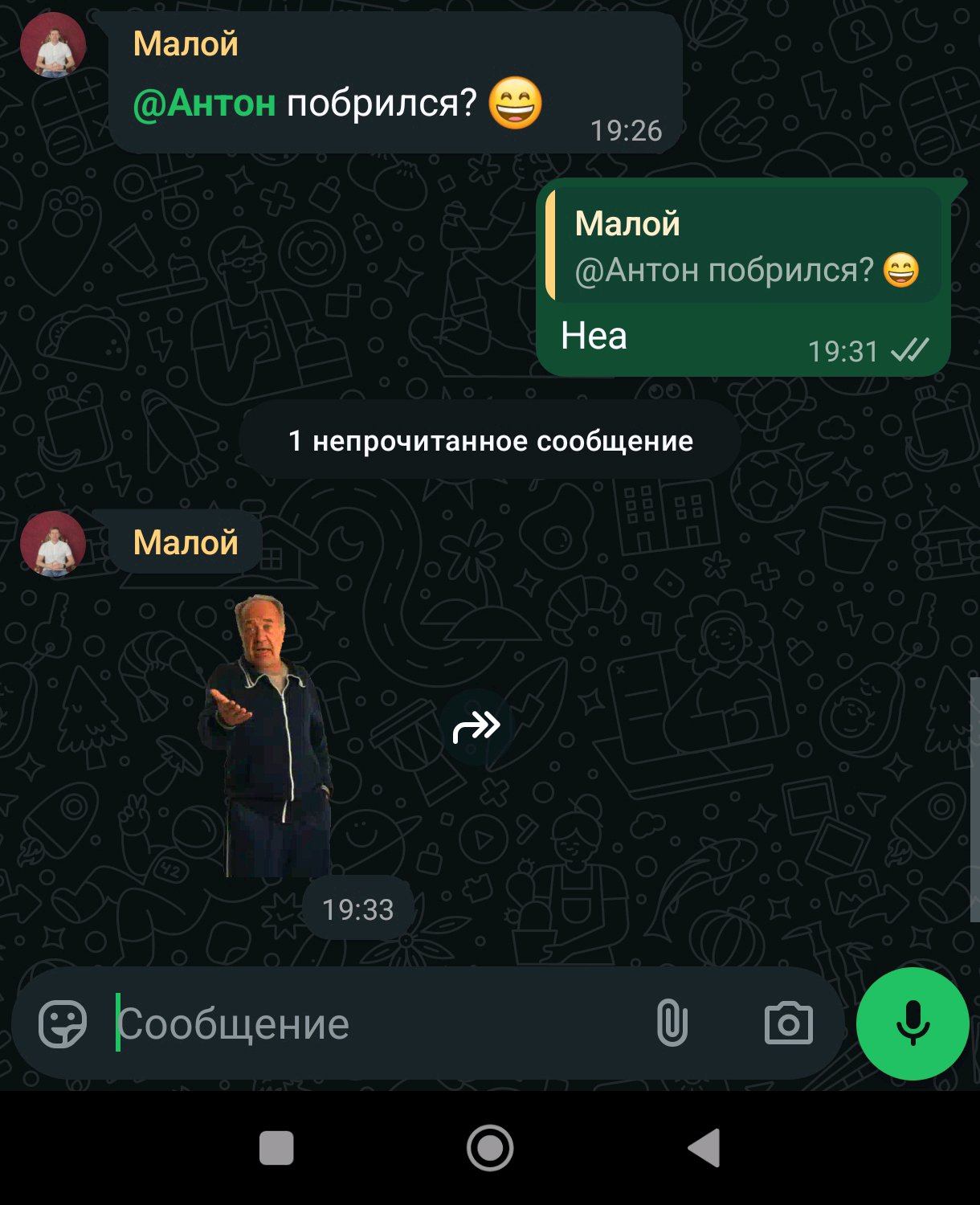Open recent apps with the square button

[x=276, y=1147]
